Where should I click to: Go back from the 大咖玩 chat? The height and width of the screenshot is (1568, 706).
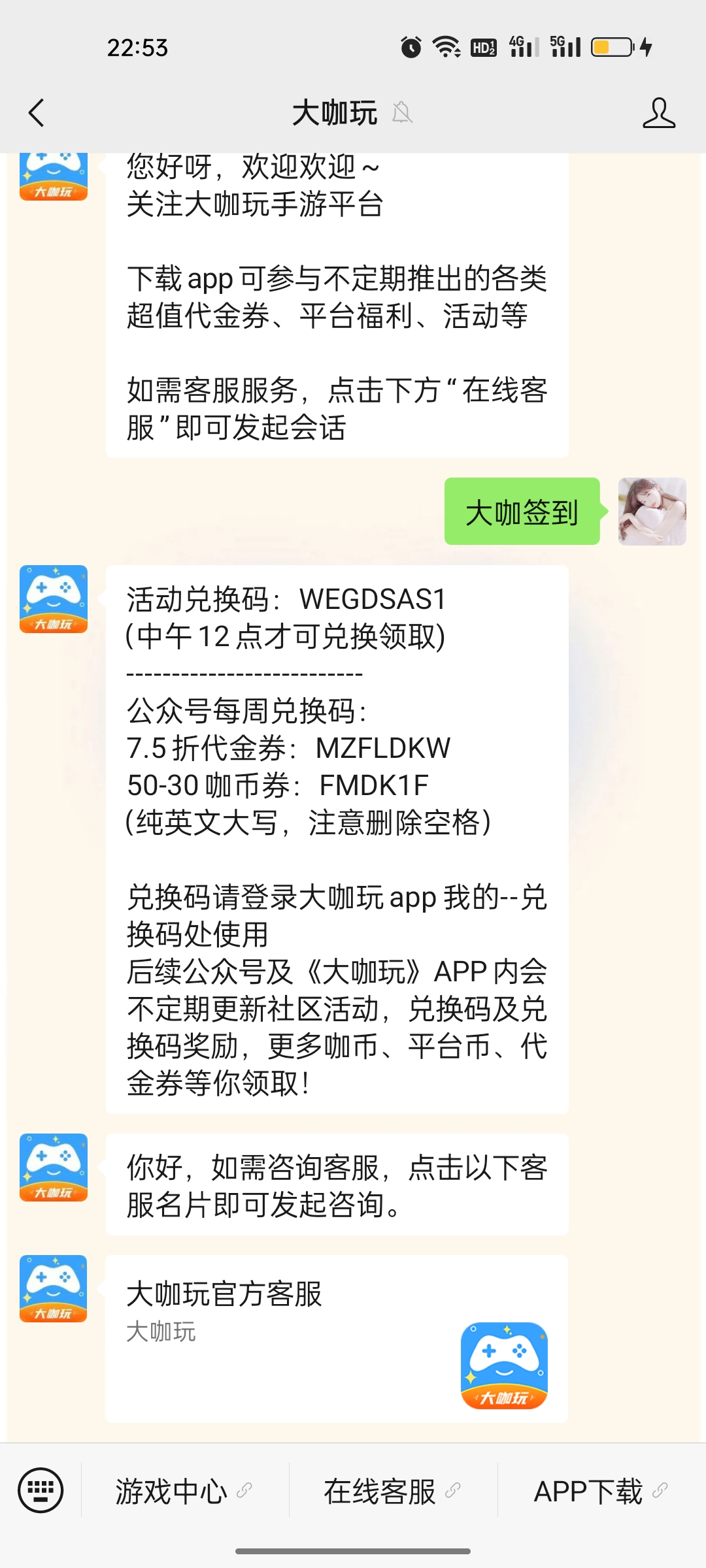(x=37, y=113)
